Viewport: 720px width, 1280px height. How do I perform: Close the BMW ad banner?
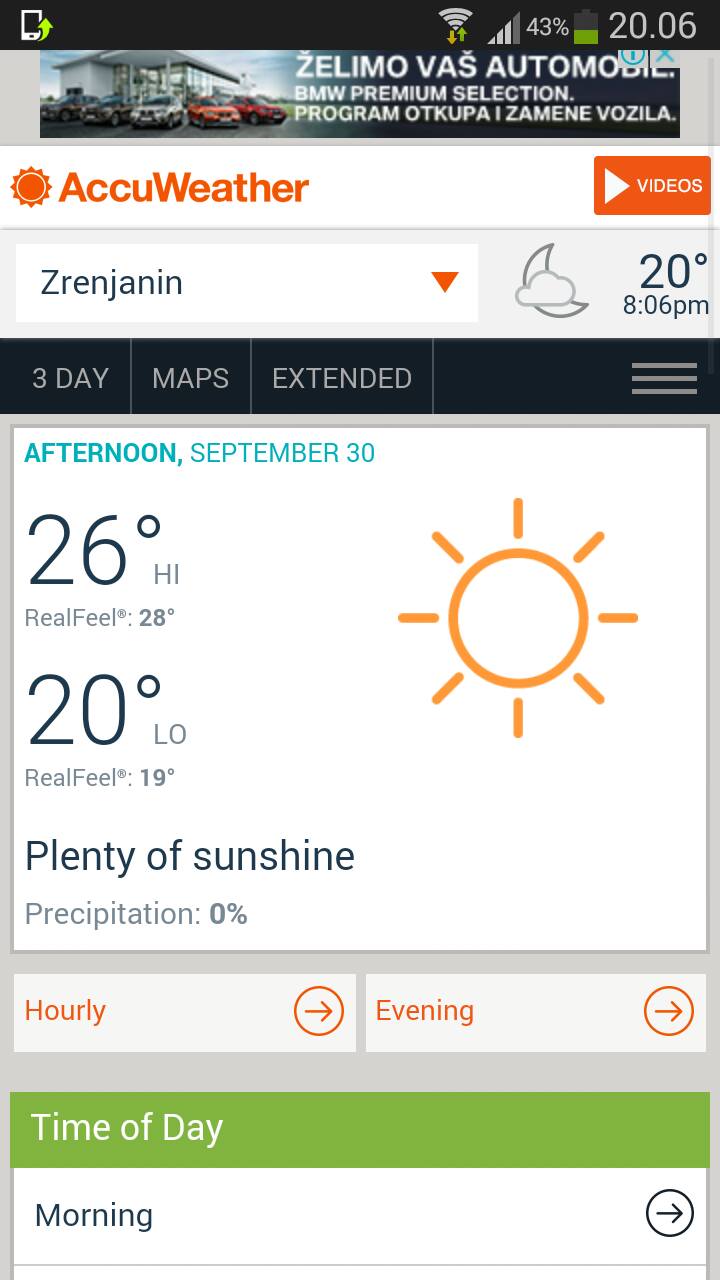click(665, 56)
